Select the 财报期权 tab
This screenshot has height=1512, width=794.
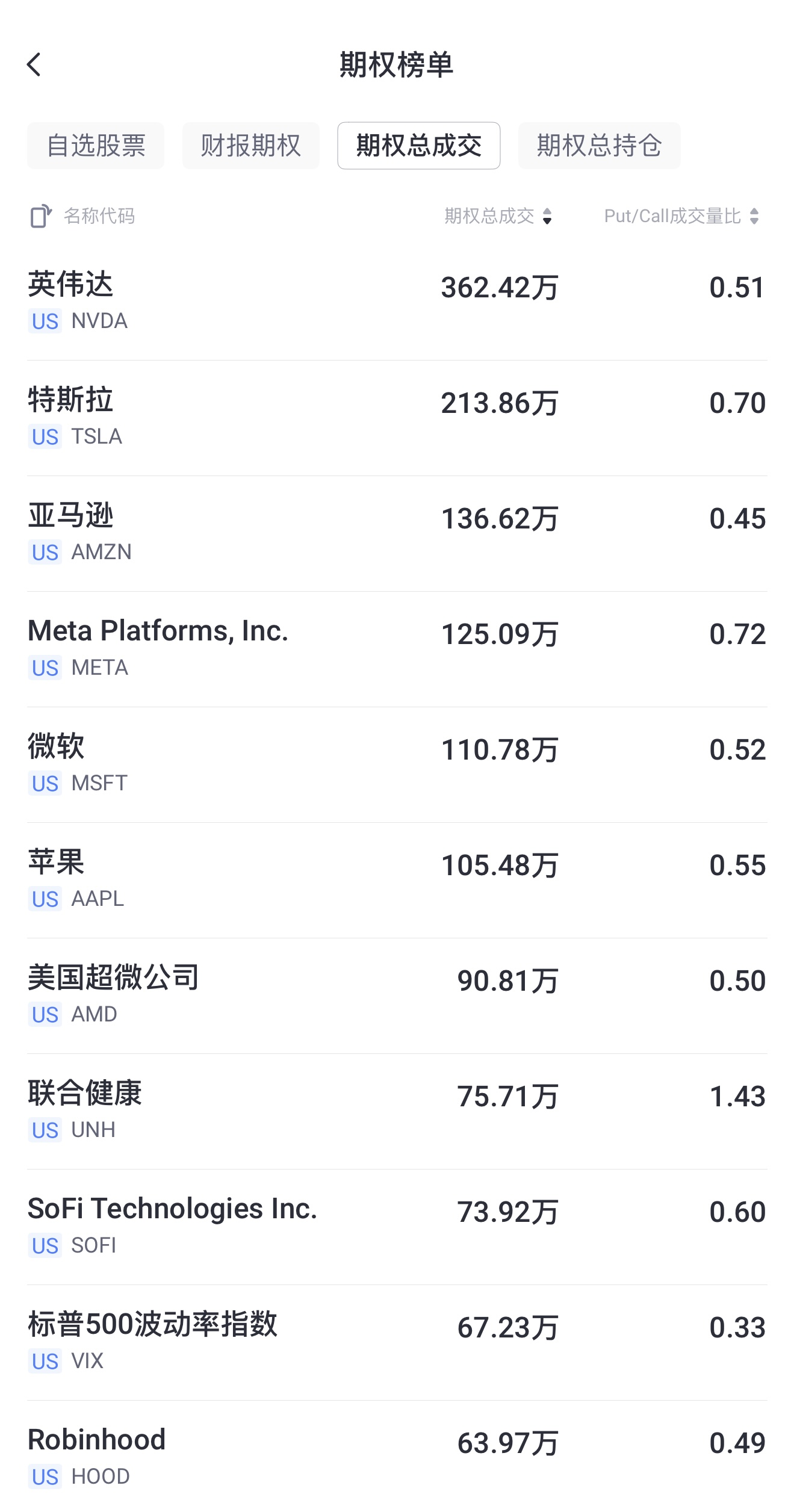point(251,146)
